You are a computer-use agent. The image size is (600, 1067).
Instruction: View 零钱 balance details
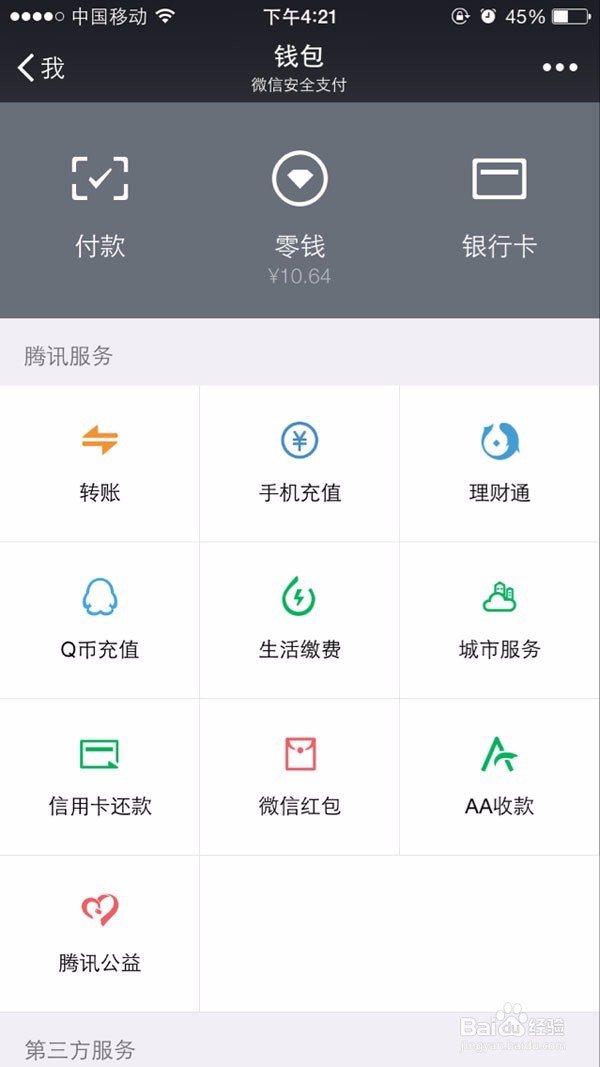(300, 210)
